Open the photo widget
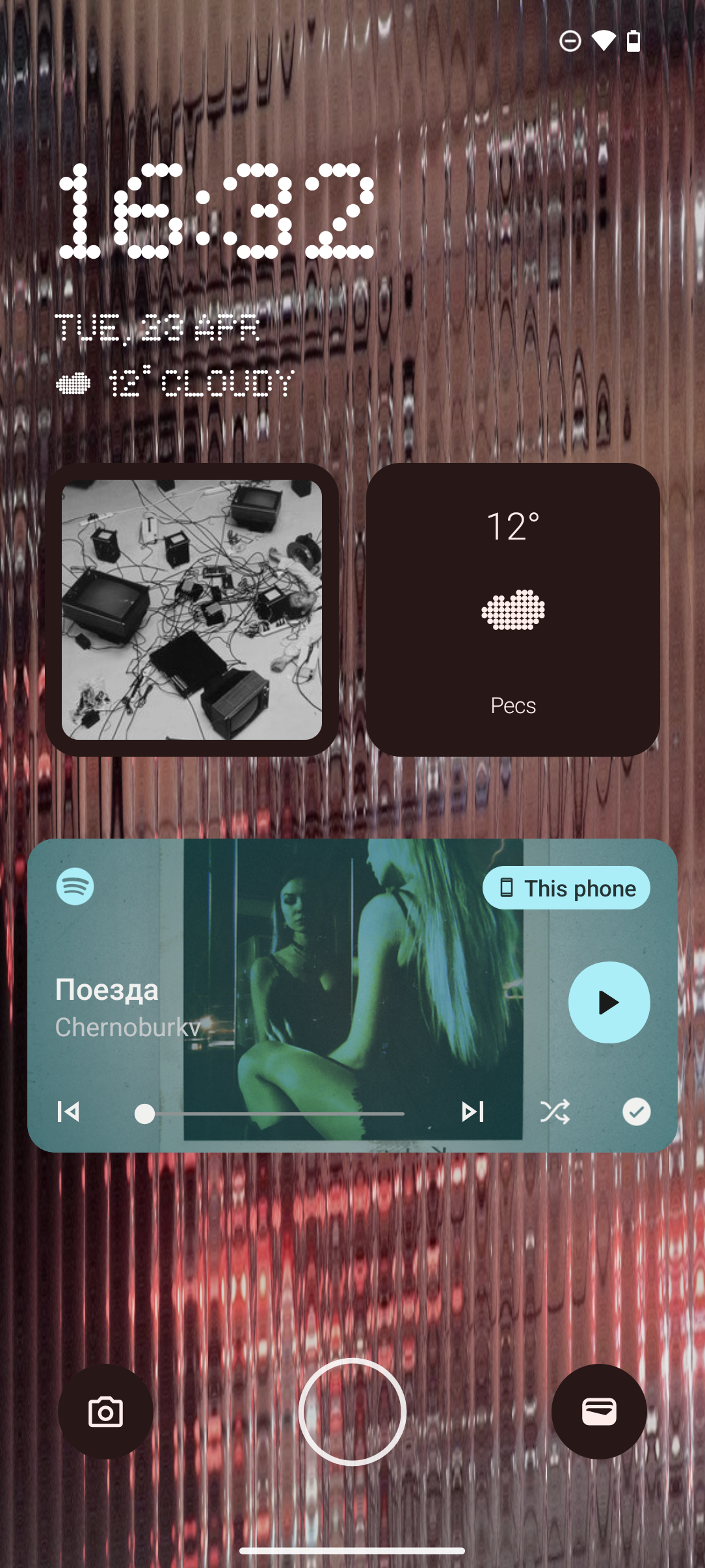705x1568 pixels. (192, 610)
